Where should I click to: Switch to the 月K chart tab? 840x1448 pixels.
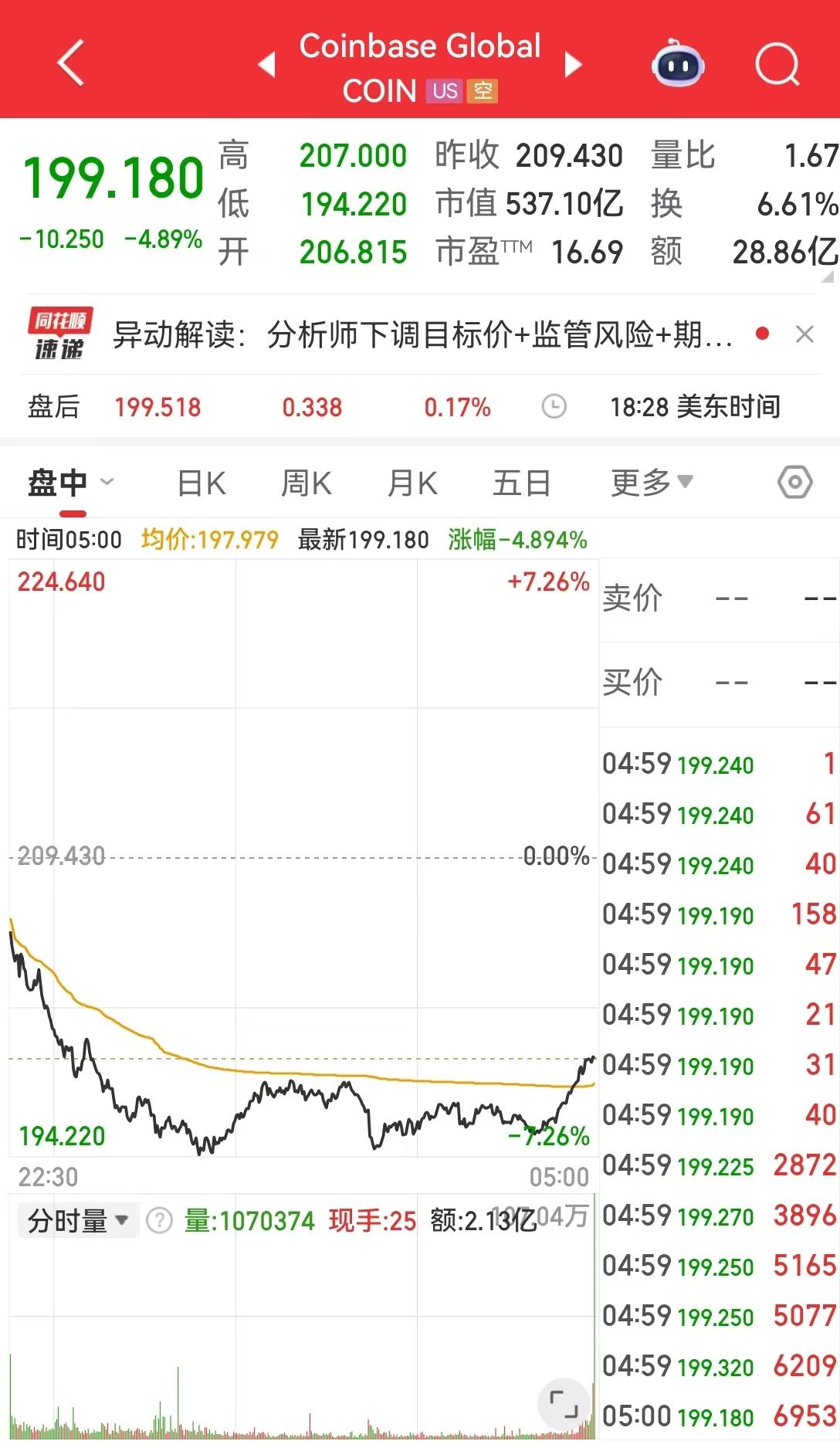coord(413,483)
